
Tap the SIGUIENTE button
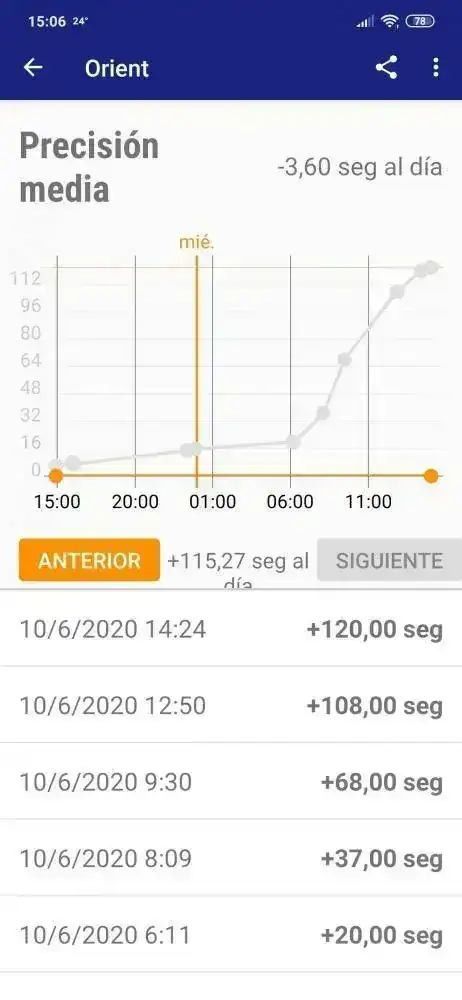(389, 560)
